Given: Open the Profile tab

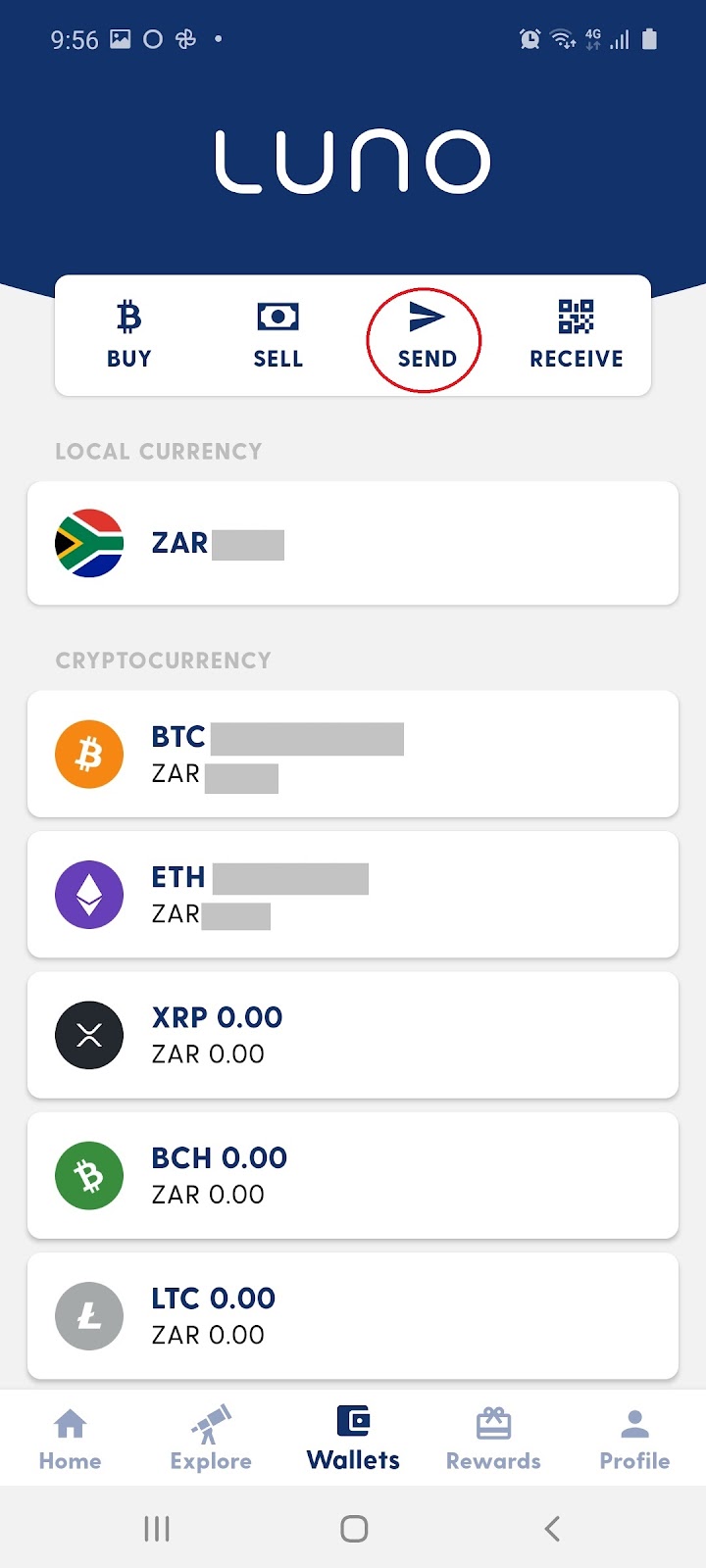Looking at the screenshot, I should pos(634,1439).
